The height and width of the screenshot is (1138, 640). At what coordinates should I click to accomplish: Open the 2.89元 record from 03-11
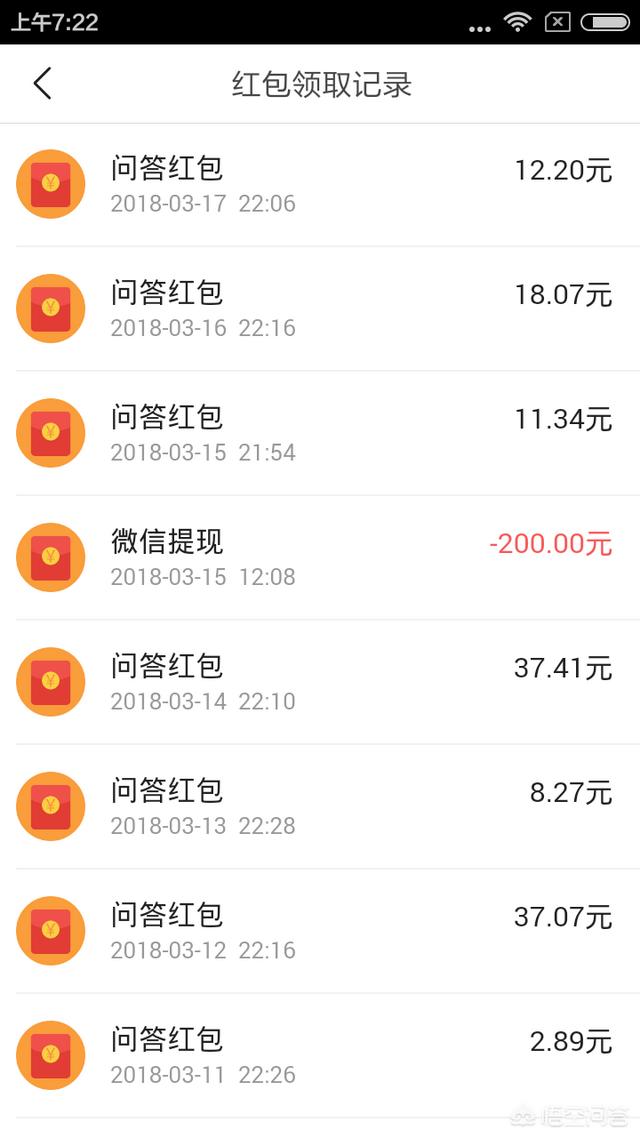[x=320, y=1055]
